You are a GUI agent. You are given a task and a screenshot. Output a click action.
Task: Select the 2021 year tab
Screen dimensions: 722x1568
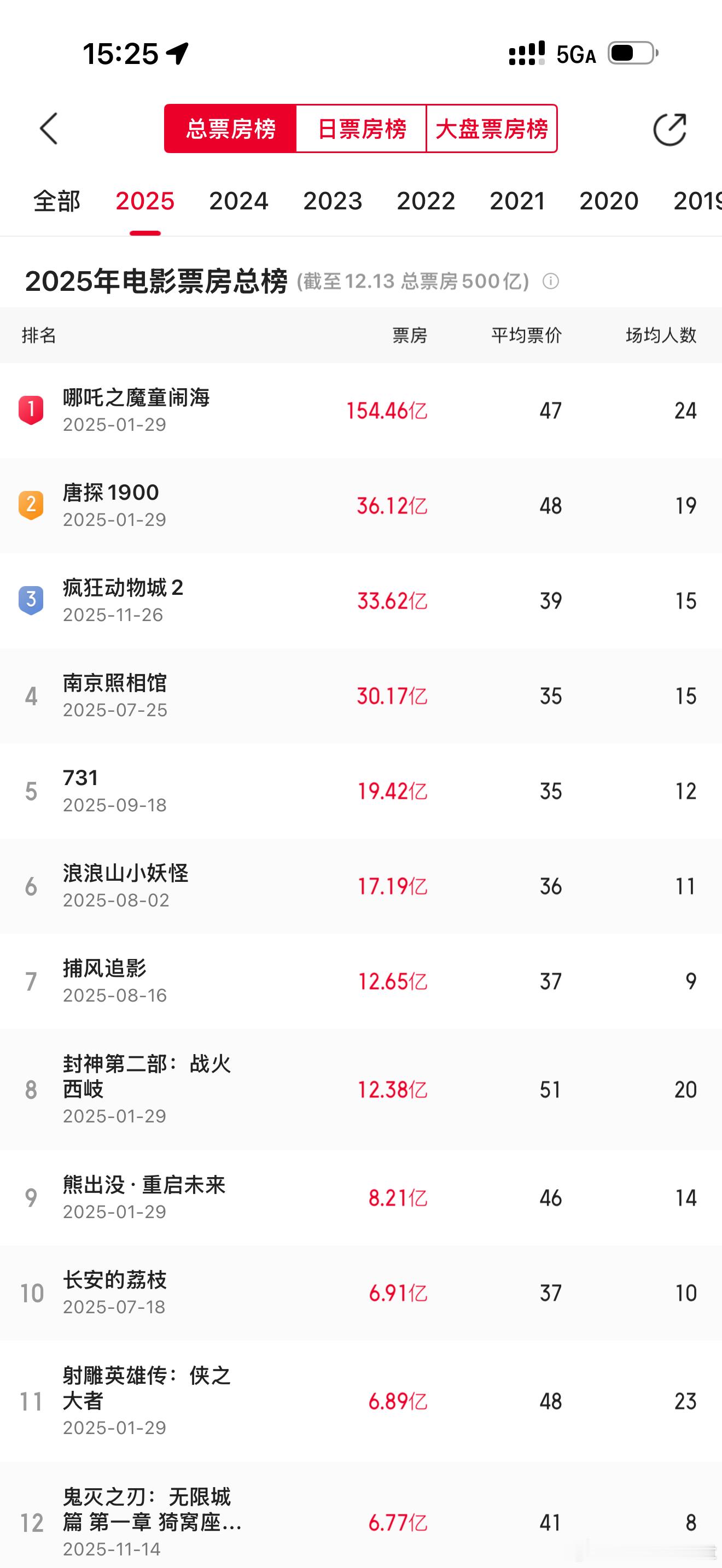518,201
